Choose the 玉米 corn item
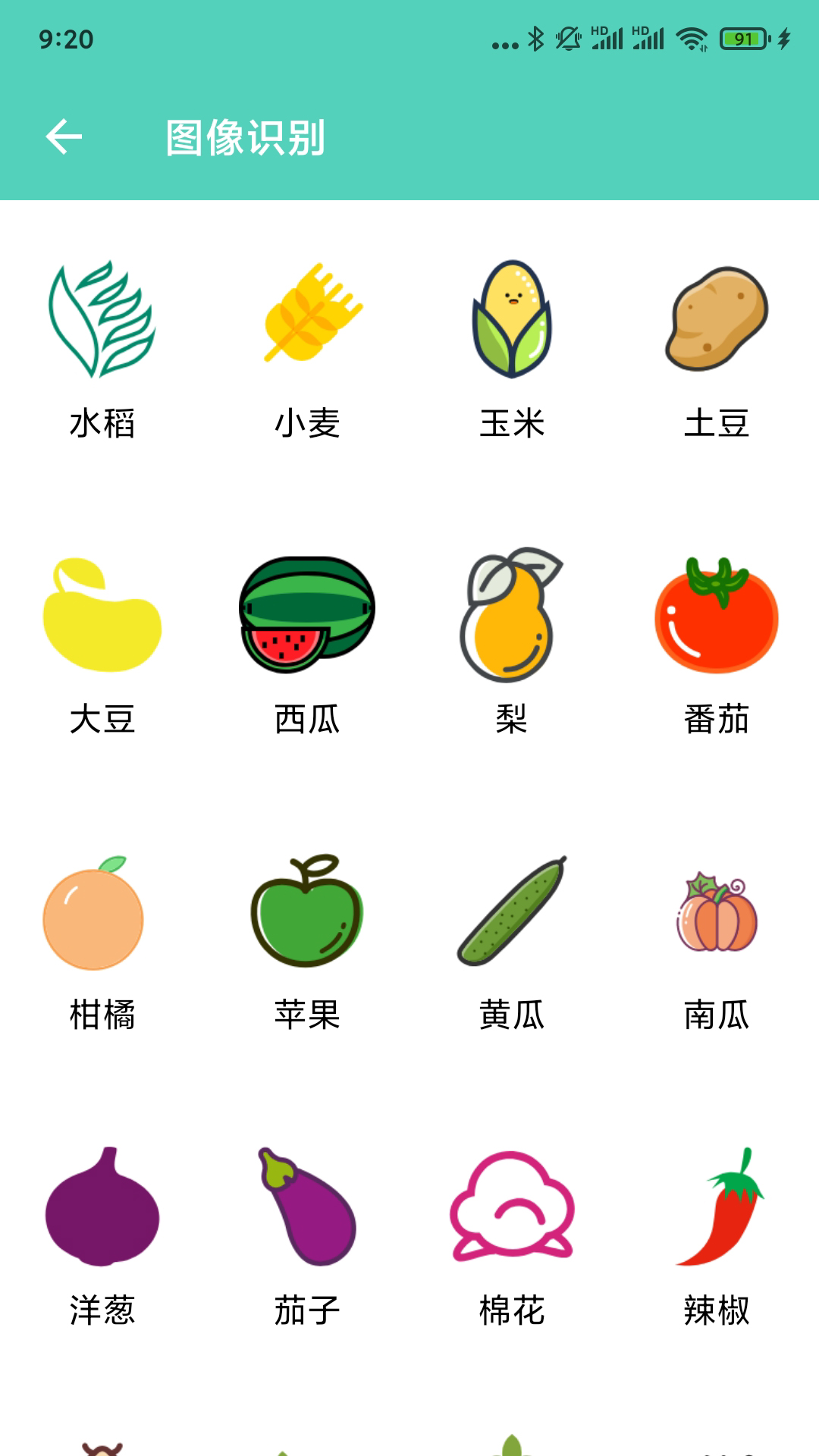This screenshot has width=819, height=1456. [512, 349]
